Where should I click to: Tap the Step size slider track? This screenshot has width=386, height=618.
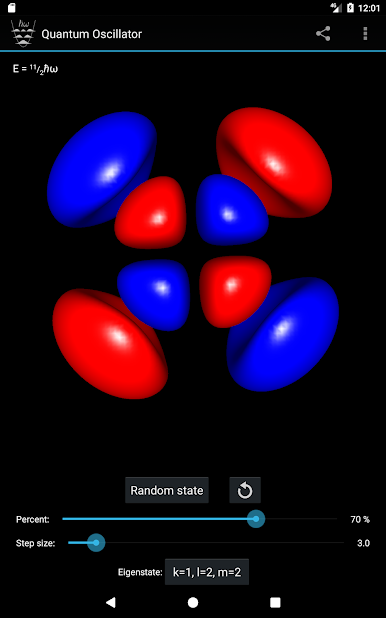[206, 543]
